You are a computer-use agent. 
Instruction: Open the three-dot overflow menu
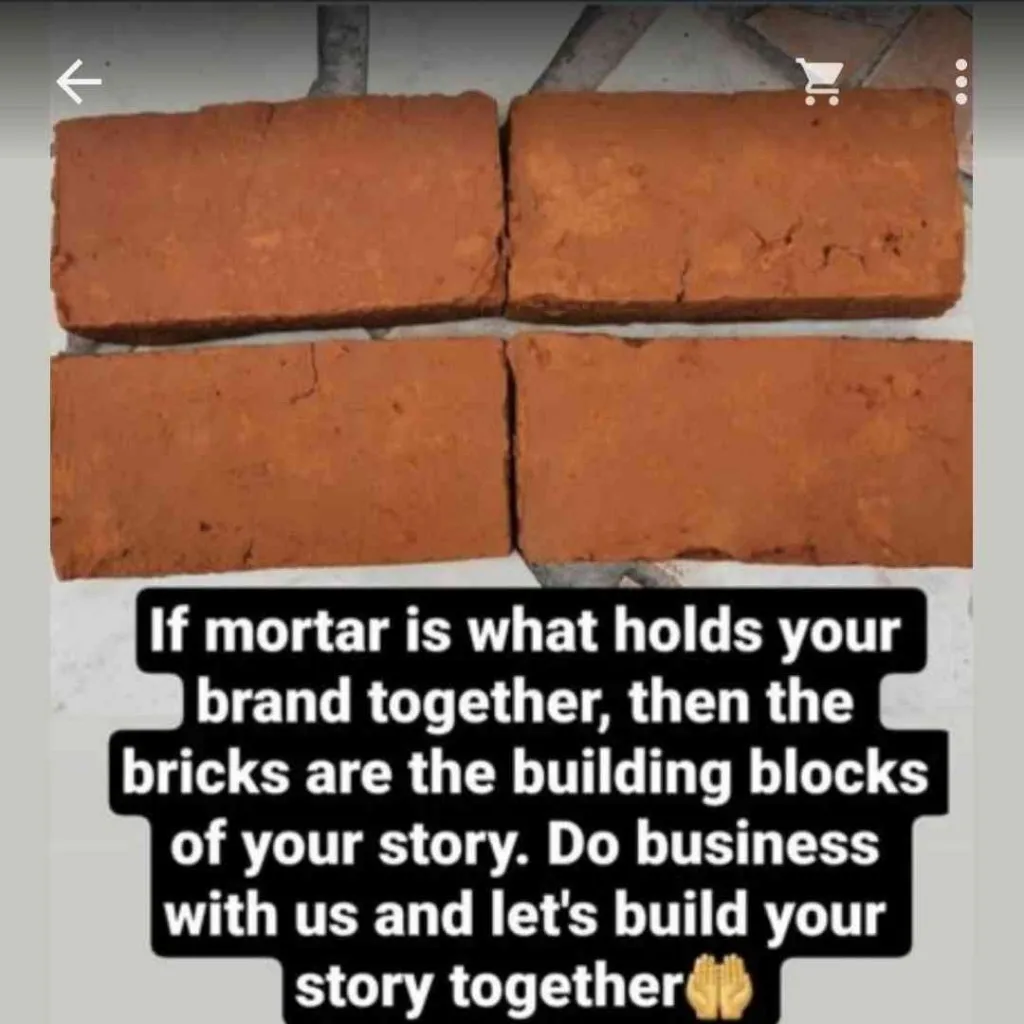961,82
